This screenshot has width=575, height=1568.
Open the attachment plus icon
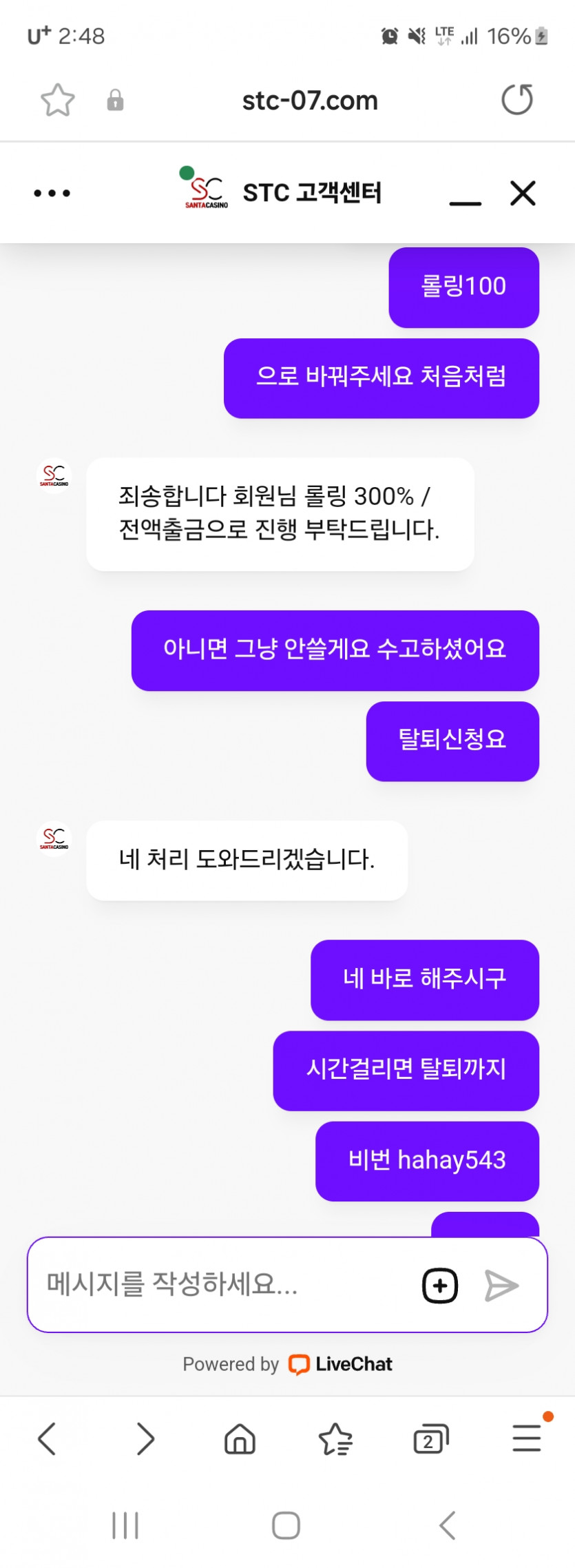pyautogui.click(x=439, y=1286)
